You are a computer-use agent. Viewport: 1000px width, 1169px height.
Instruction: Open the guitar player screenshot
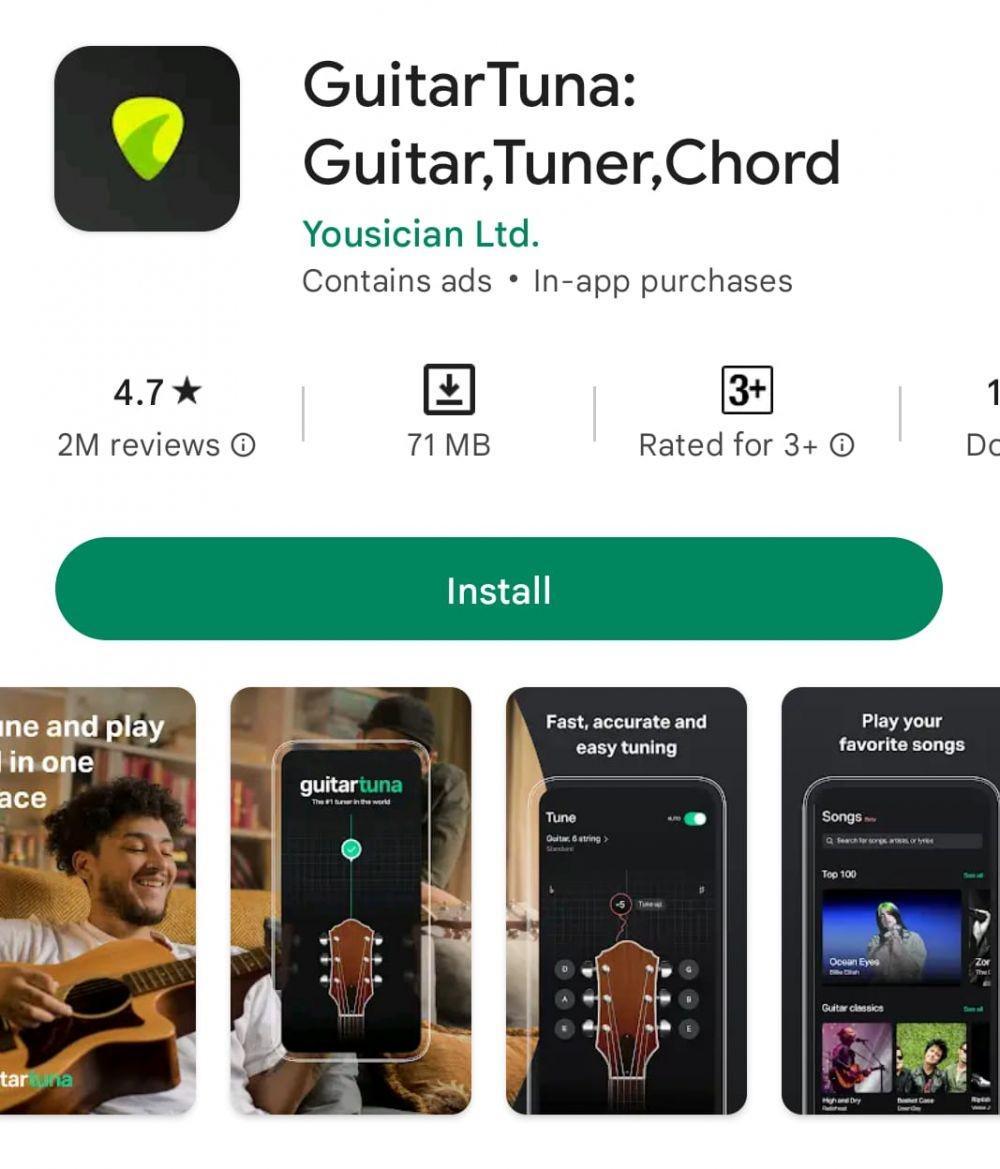tap(98, 900)
